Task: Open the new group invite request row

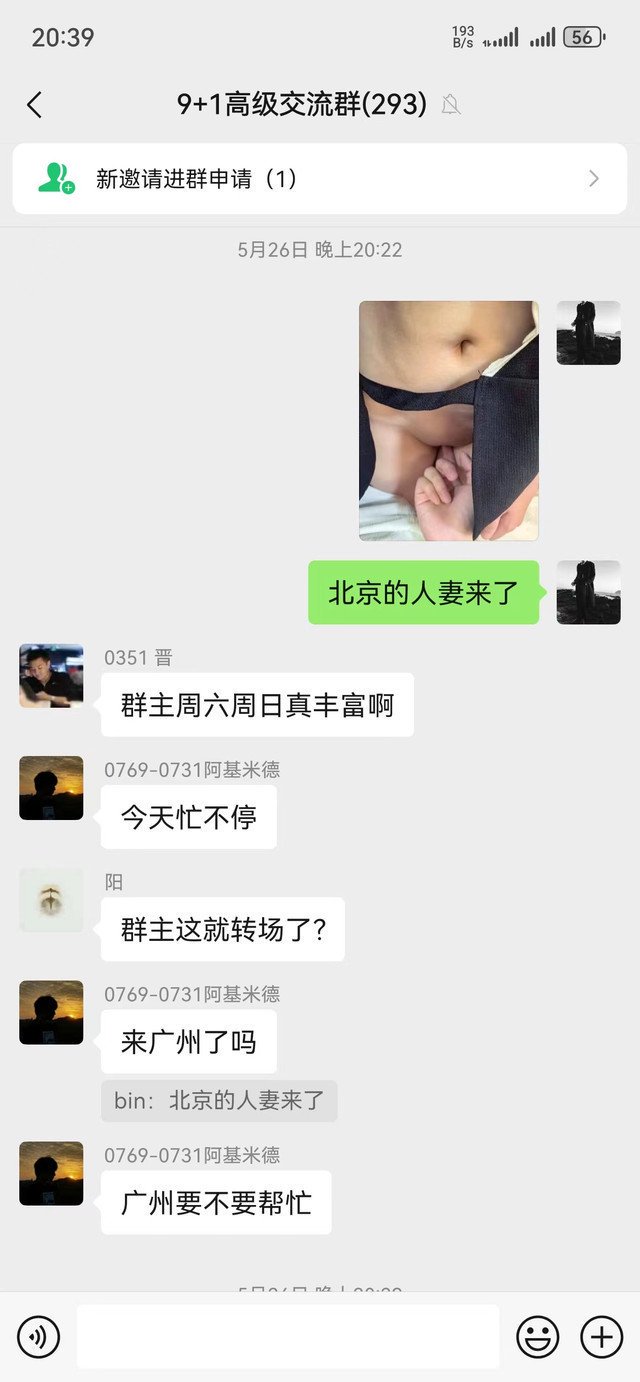Action: coord(320,179)
